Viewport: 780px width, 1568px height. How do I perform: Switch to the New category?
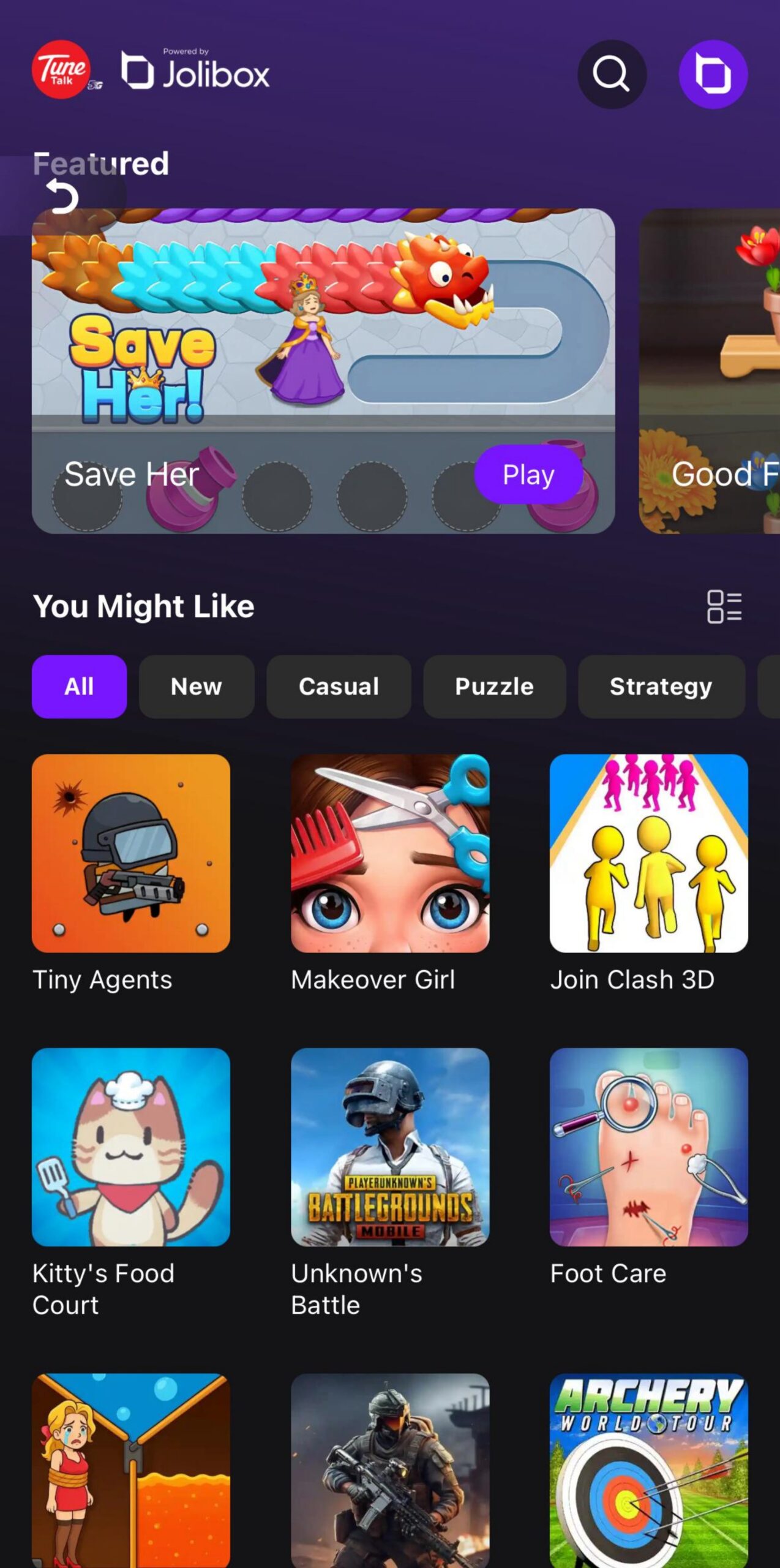click(x=197, y=687)
